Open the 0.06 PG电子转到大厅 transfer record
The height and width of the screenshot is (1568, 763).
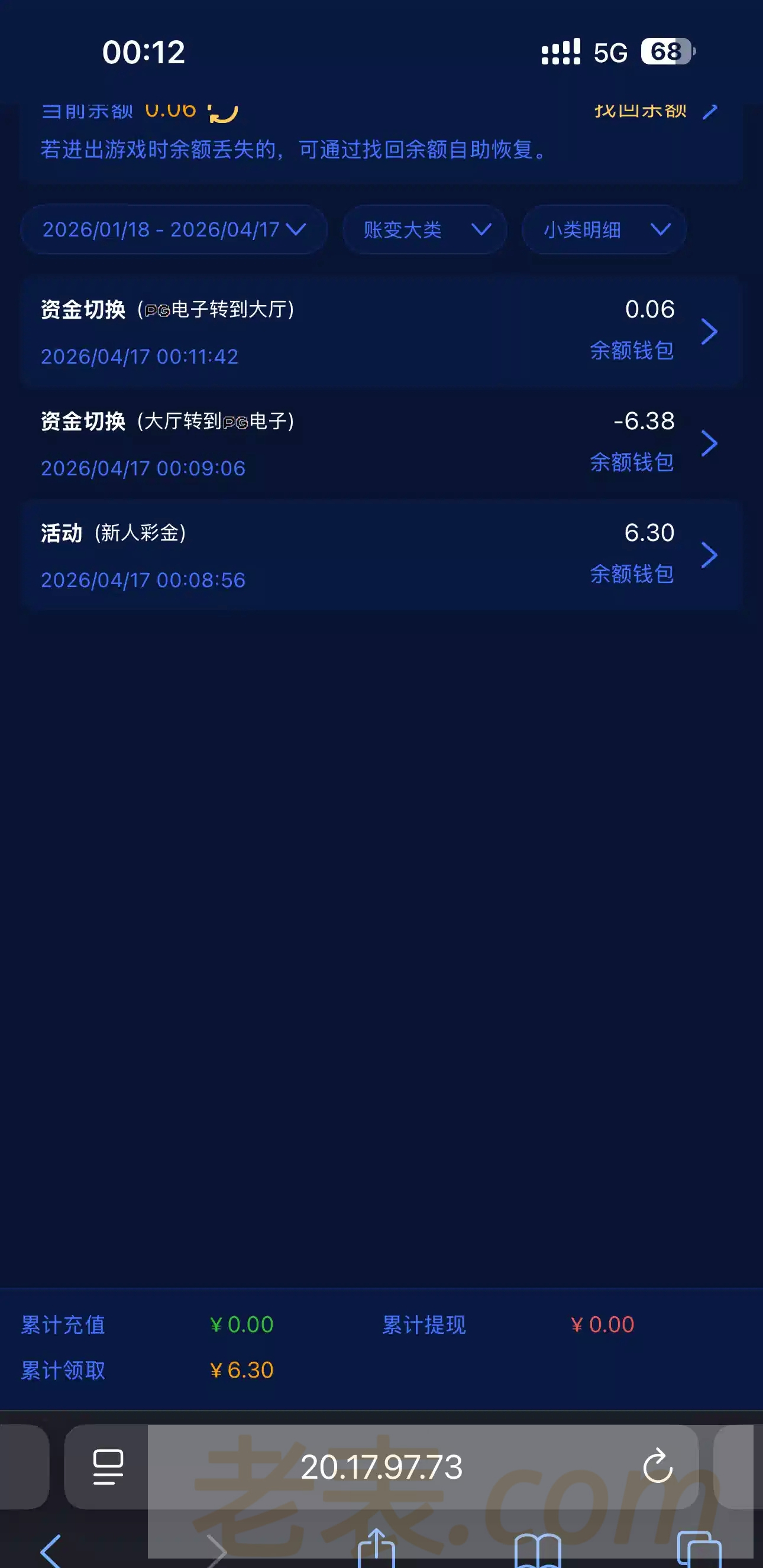381,332
